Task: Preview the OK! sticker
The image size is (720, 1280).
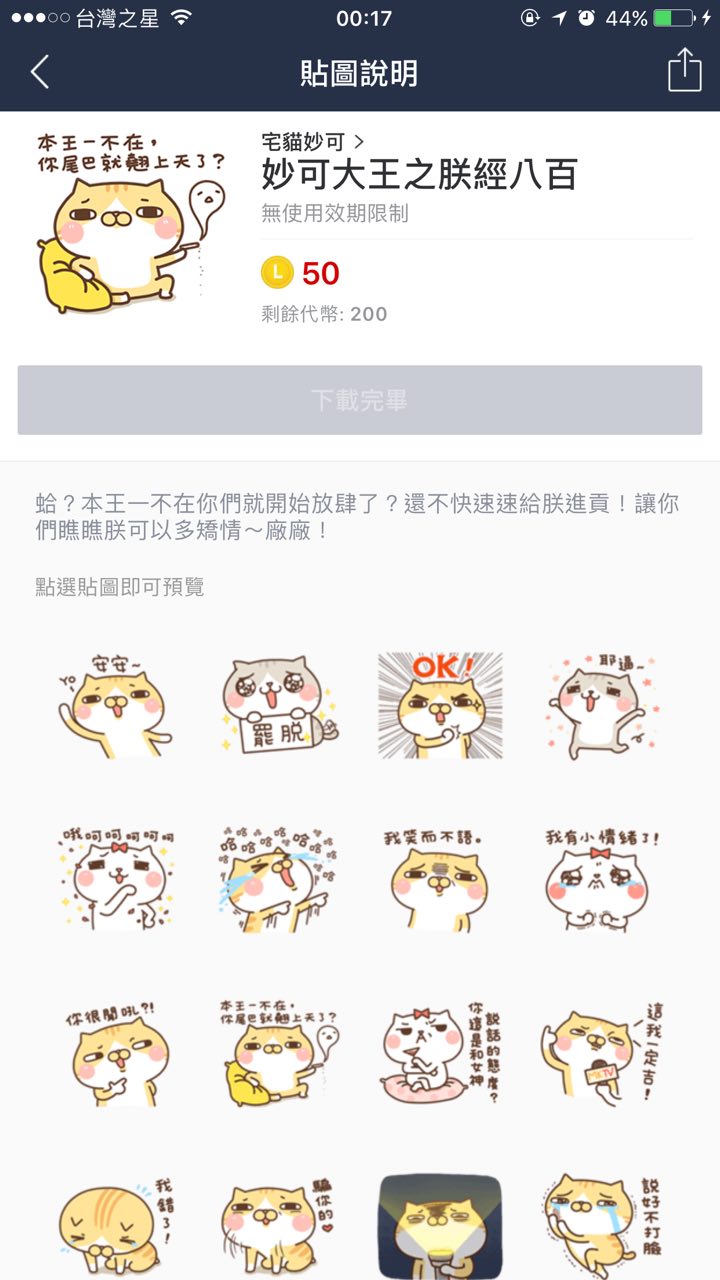Action: pyautogui.click(x=440, y=705)
